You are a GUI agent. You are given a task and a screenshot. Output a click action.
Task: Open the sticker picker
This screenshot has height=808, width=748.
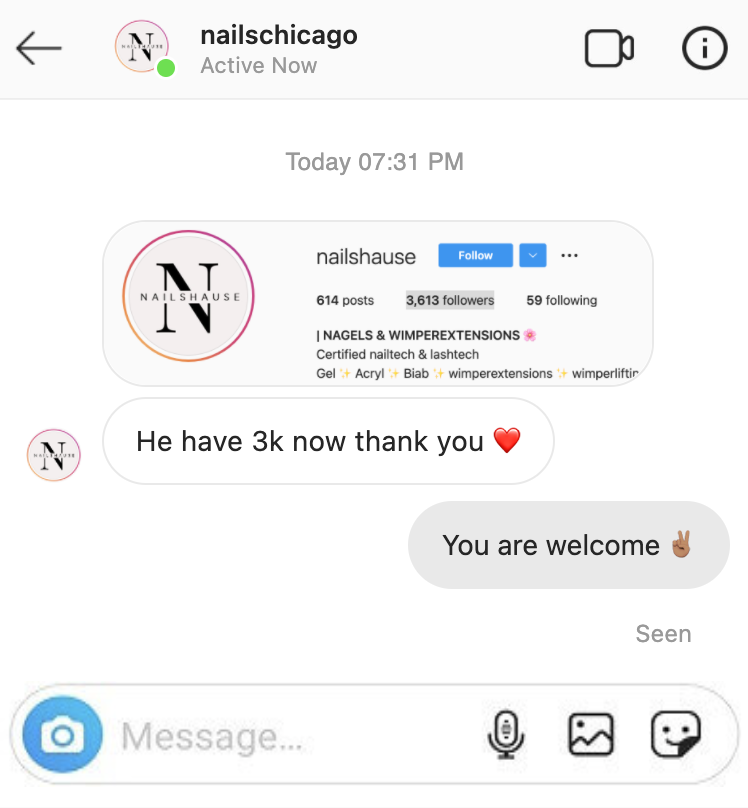675,737
